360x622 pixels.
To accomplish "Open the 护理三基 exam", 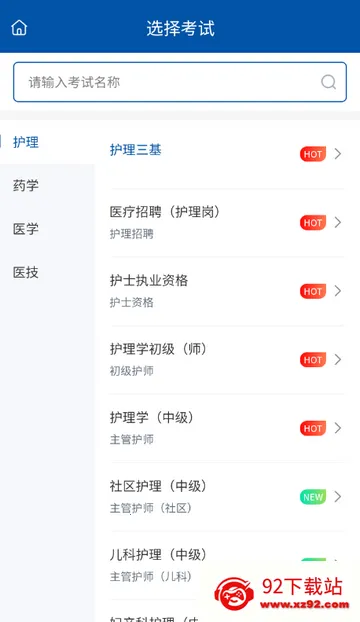I will 227,154.
